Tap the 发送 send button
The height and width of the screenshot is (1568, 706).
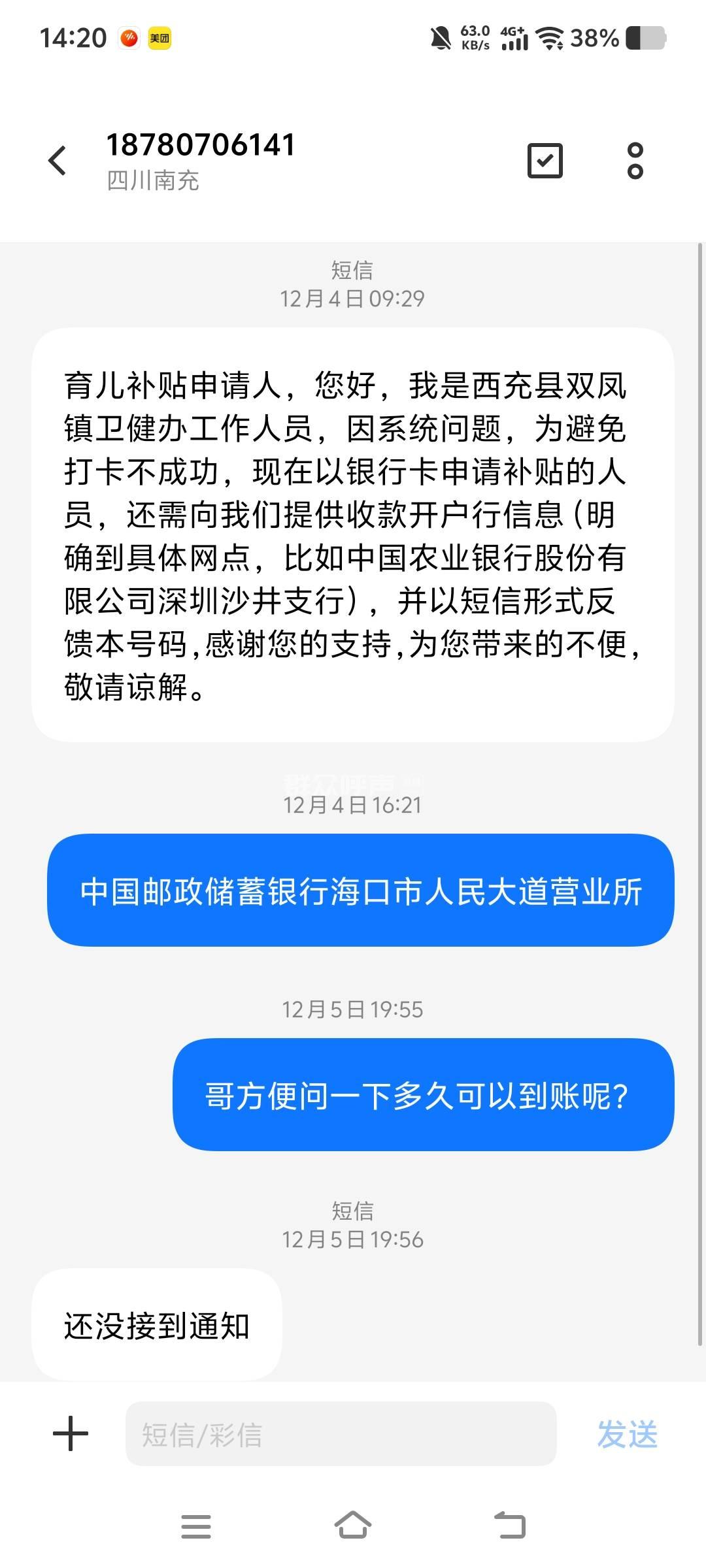point(627,1434)
